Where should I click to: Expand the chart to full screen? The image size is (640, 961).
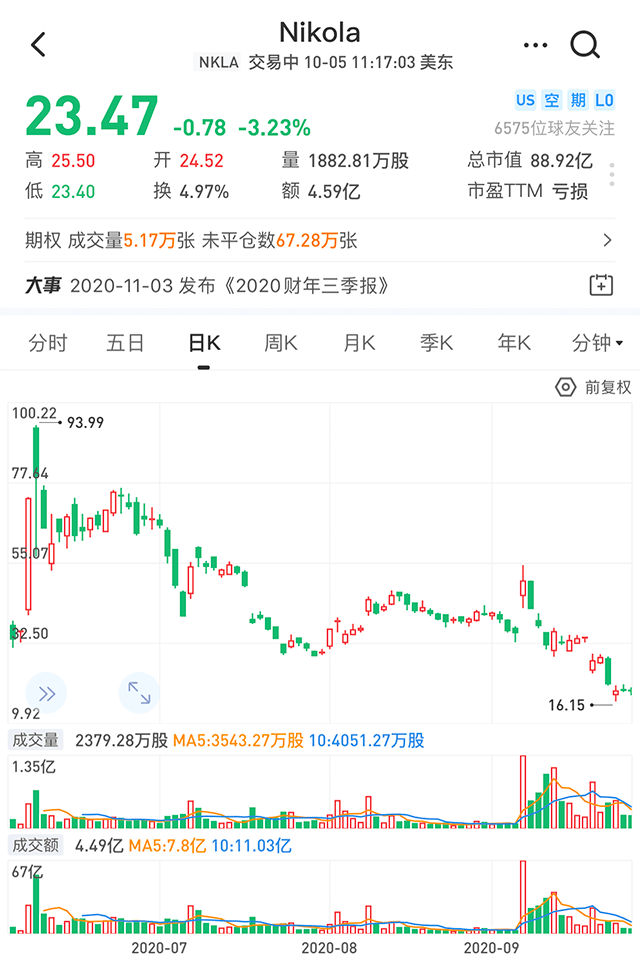[139, 692]
